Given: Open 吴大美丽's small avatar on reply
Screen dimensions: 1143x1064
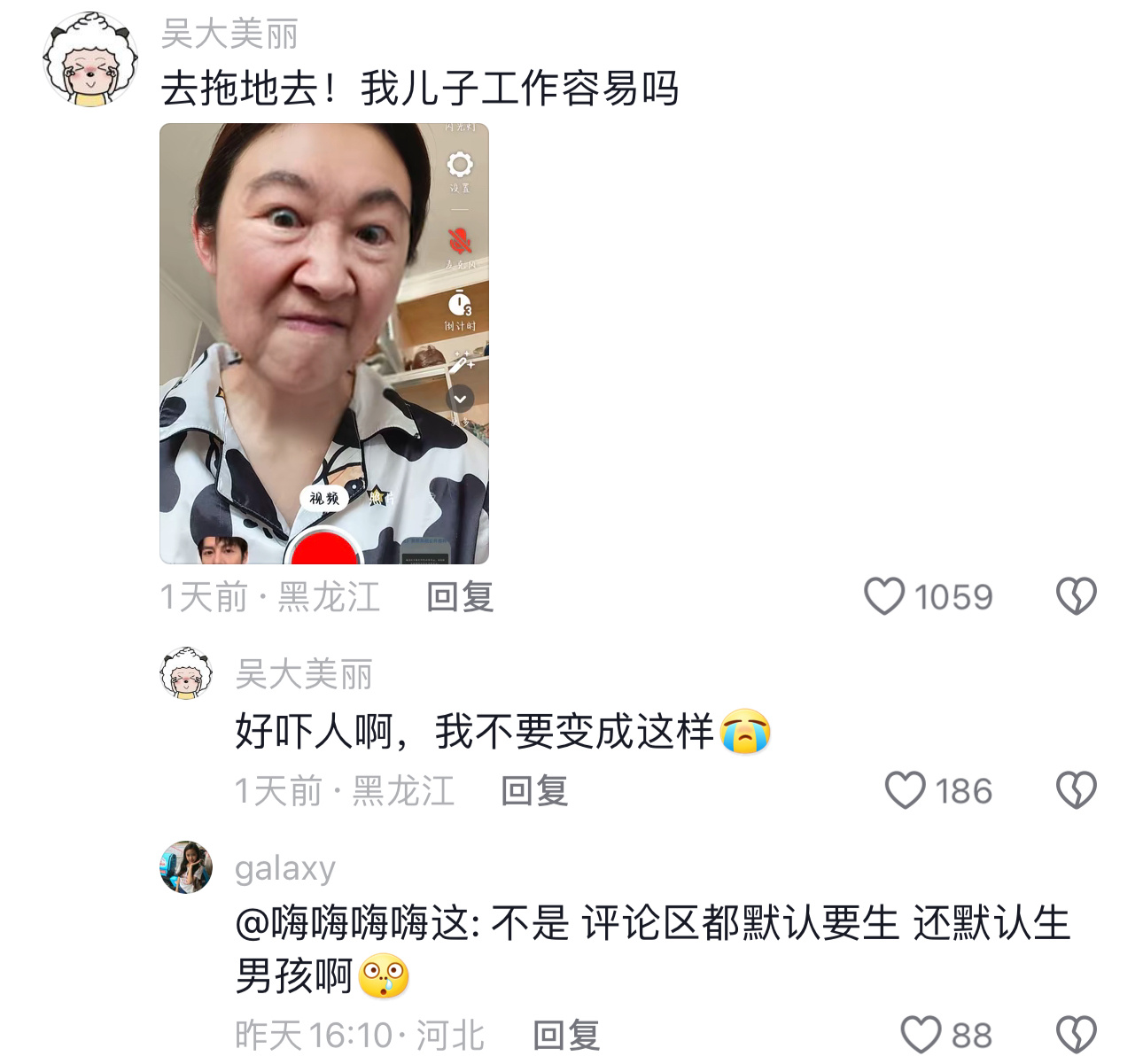Looking at the screenshot, I should pos(186,673).
